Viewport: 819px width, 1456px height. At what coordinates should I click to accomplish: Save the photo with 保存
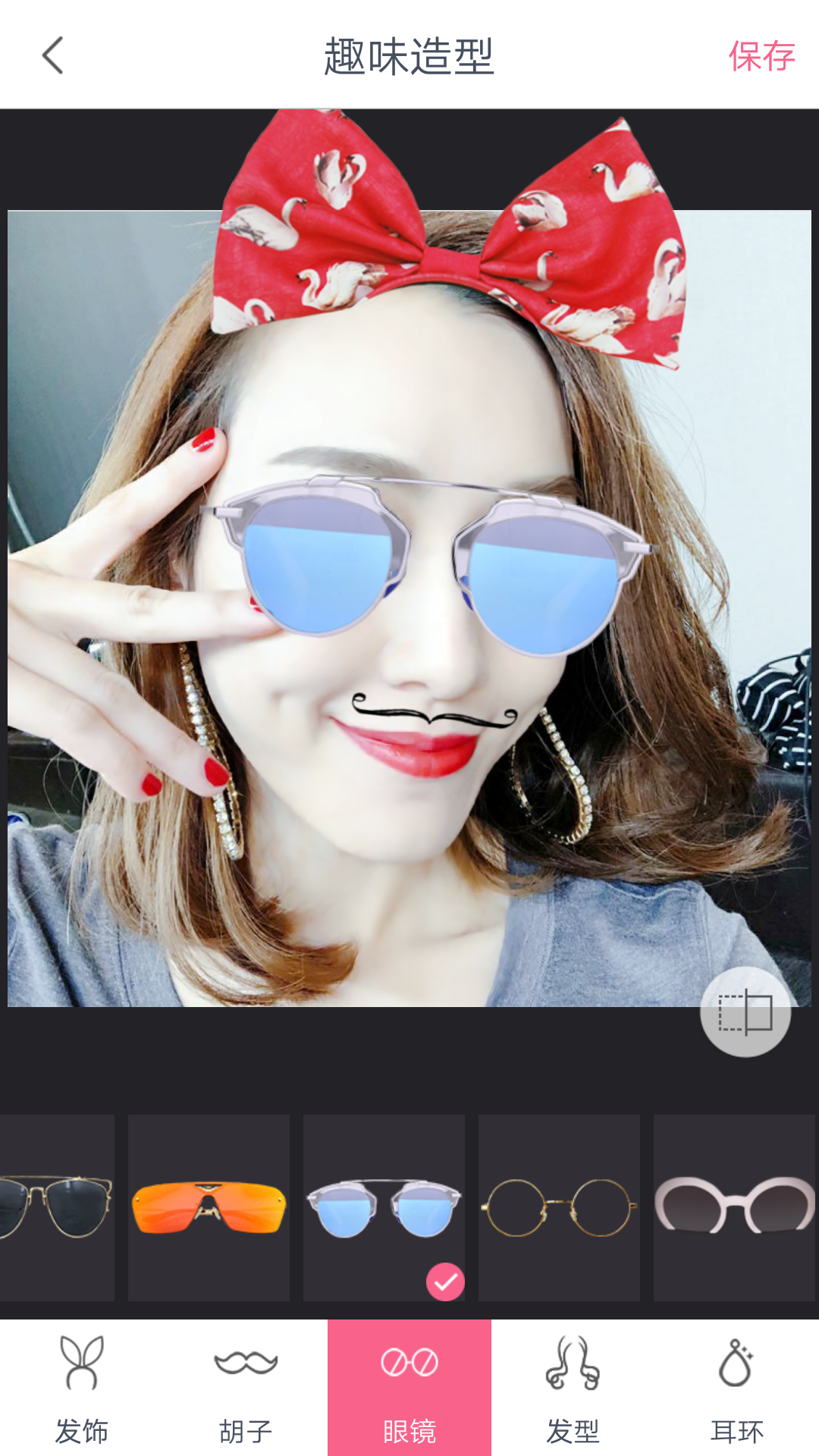pos(761,57)
